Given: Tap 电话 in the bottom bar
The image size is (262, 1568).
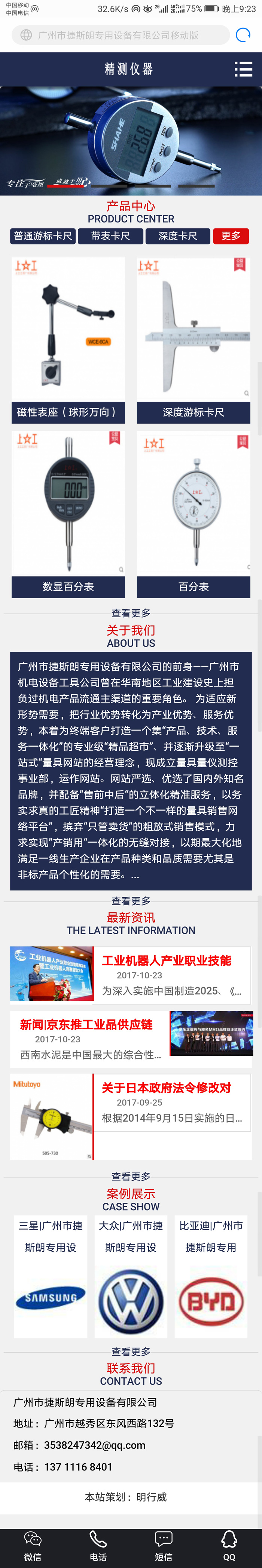Looking at the screenshot, I should click(x=98, y=1546).
